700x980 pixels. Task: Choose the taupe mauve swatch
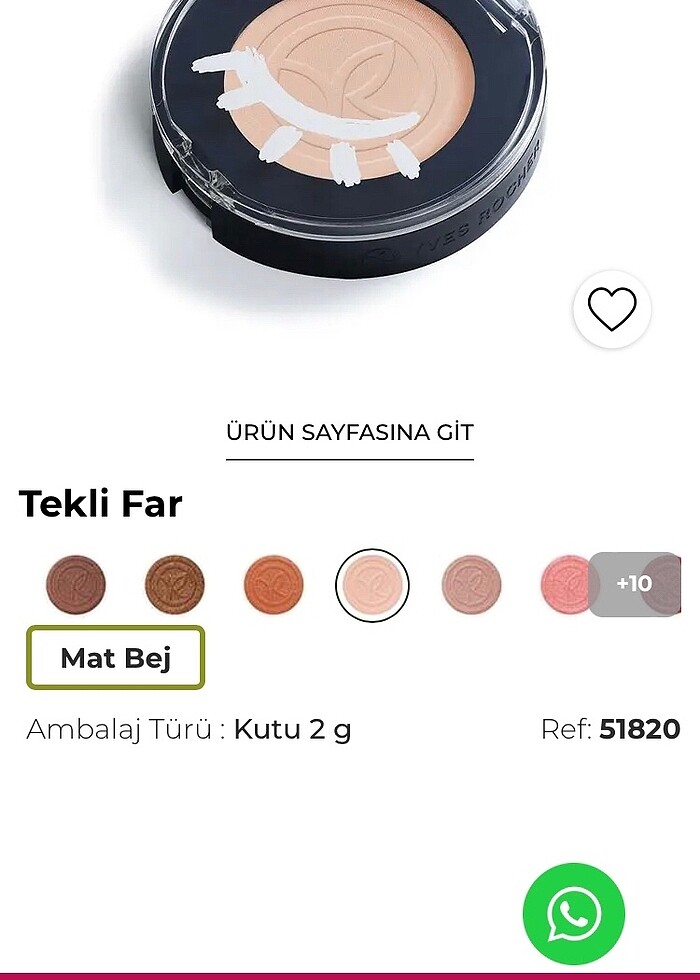tap(471, 585)
